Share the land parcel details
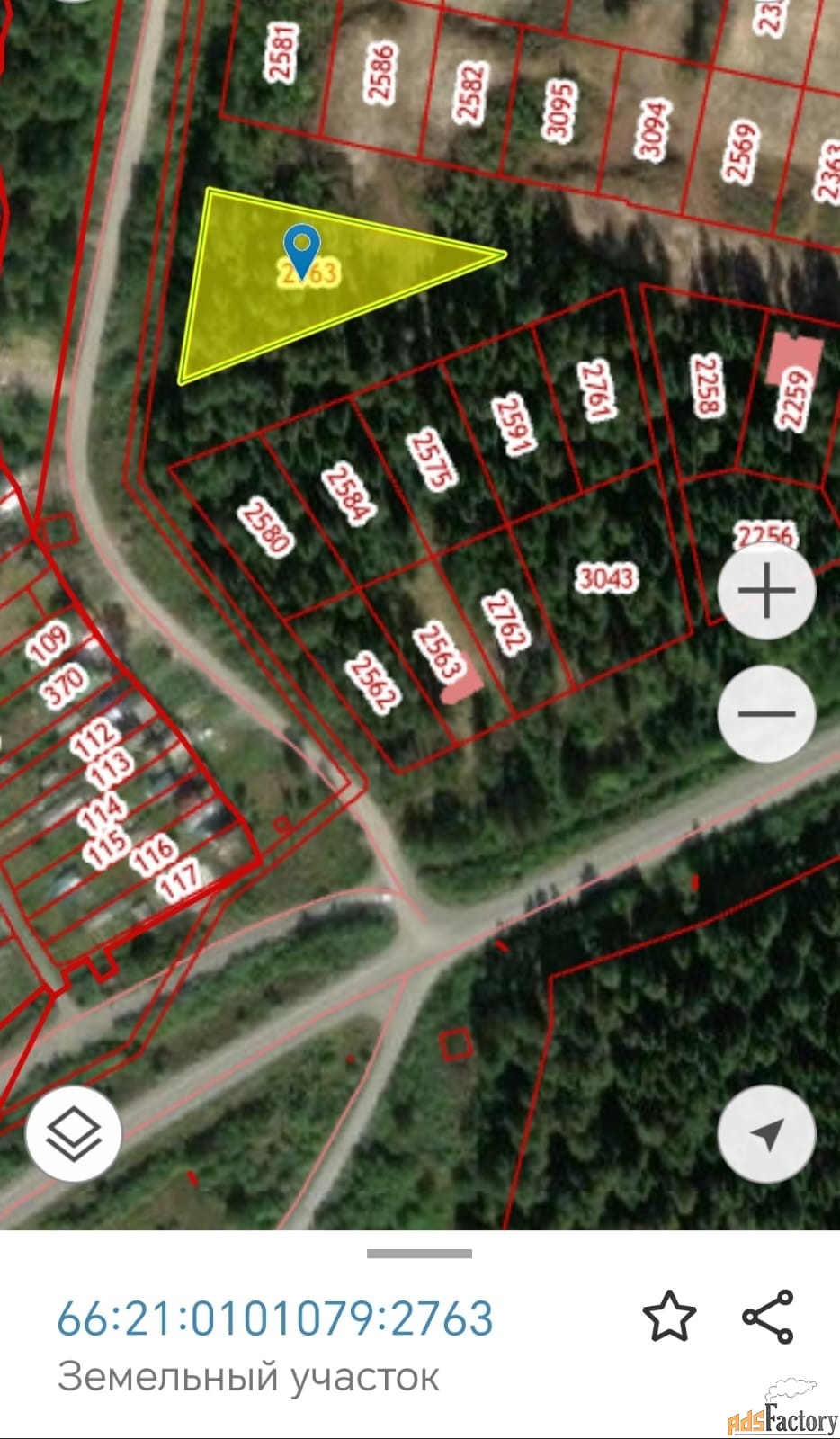Screen dimensions: 840x1439 768,1317
